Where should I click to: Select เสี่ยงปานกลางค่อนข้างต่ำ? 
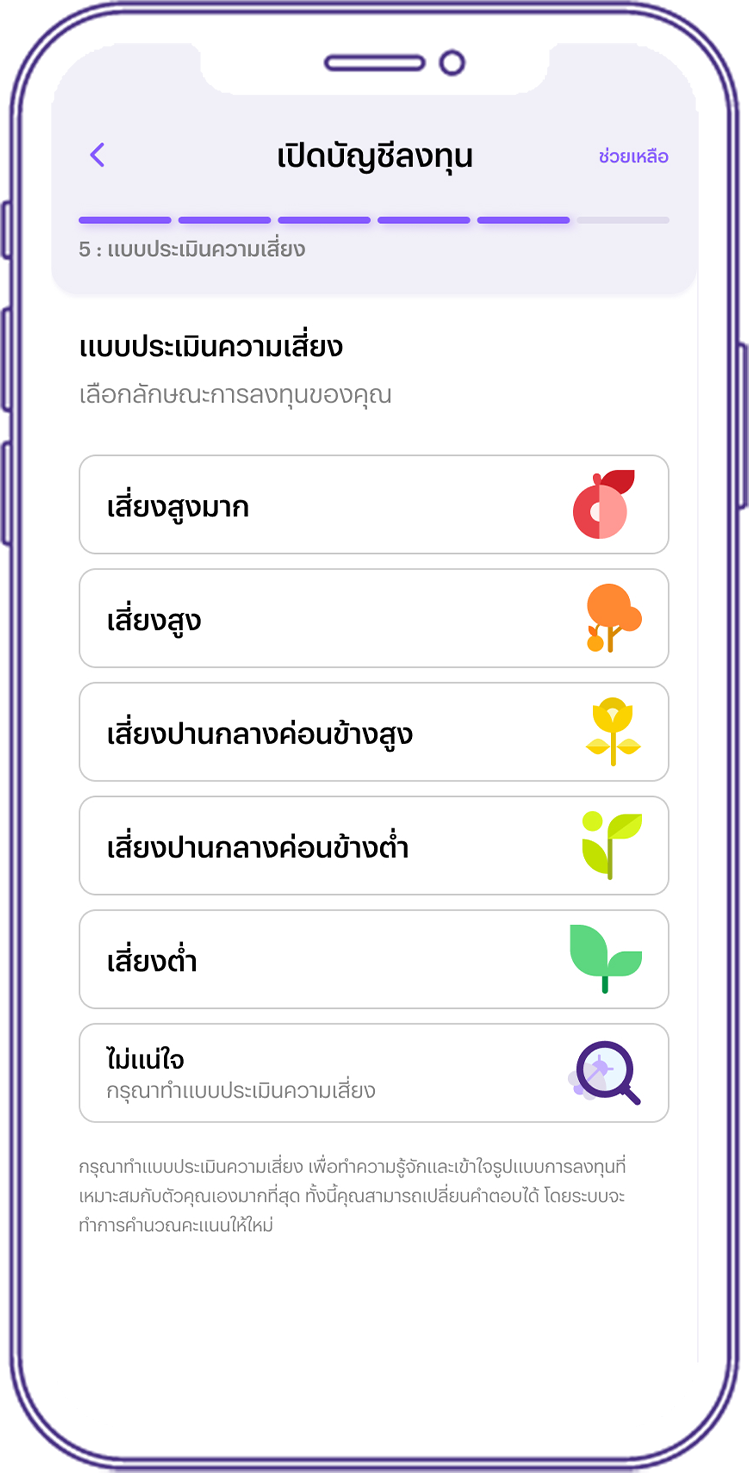click(x=374, y=846)
